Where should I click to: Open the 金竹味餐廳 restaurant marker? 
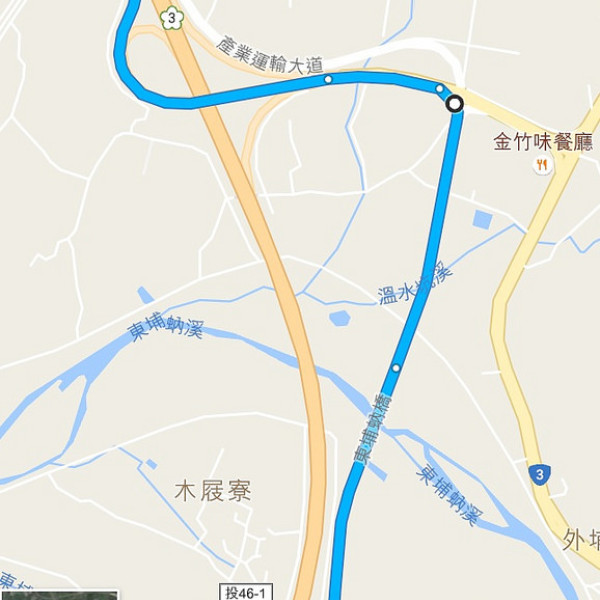543,165
